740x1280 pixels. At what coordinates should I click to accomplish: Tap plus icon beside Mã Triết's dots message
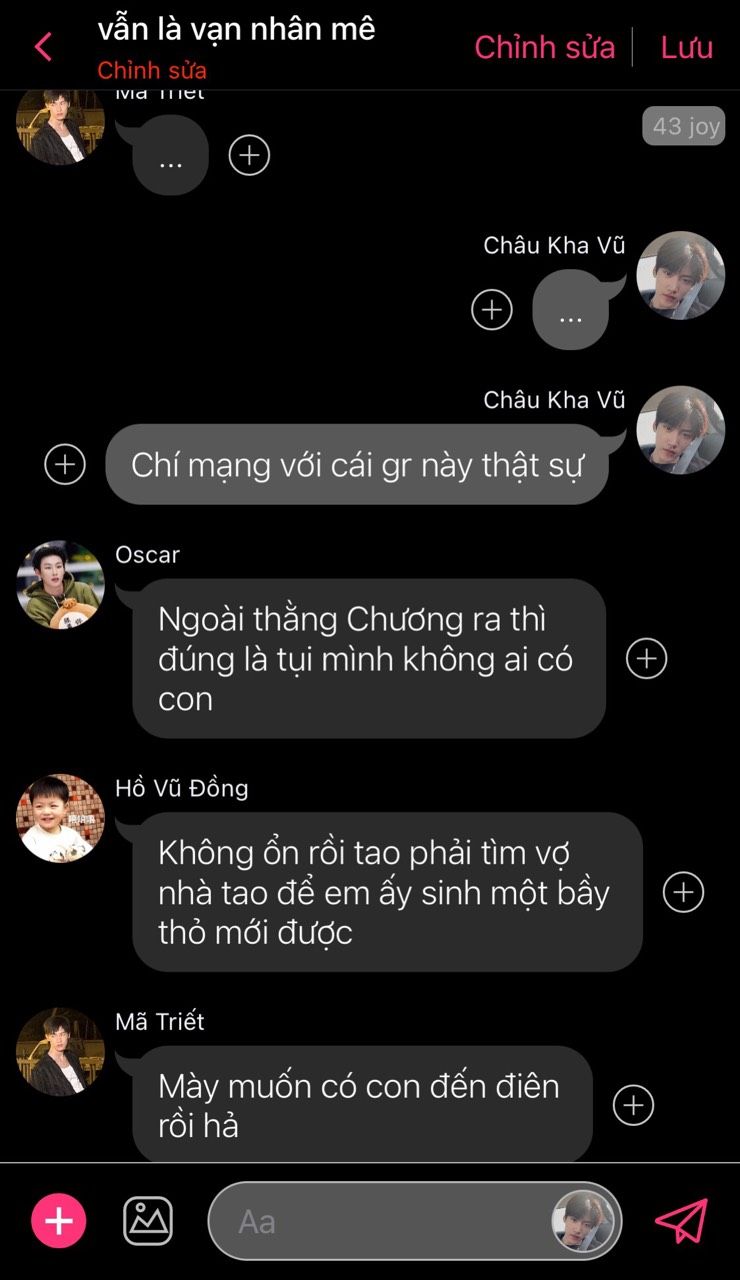249,155
